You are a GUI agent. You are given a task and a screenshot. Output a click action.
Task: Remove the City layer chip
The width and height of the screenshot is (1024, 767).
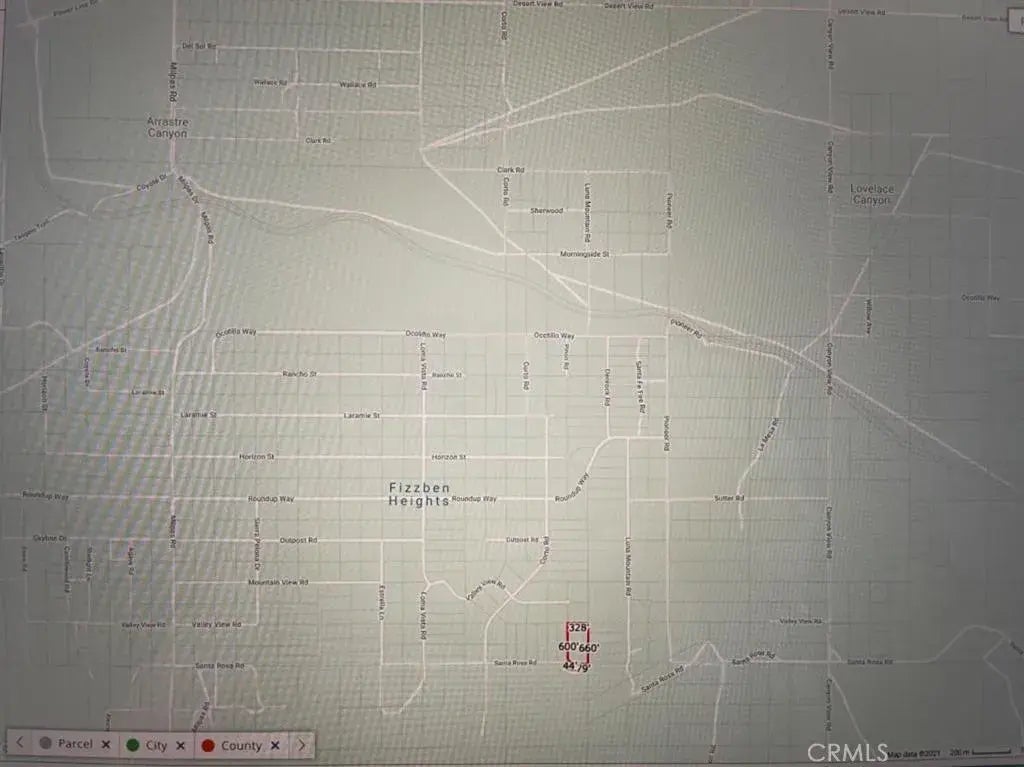pyautogui.click(x=180, y=745)
